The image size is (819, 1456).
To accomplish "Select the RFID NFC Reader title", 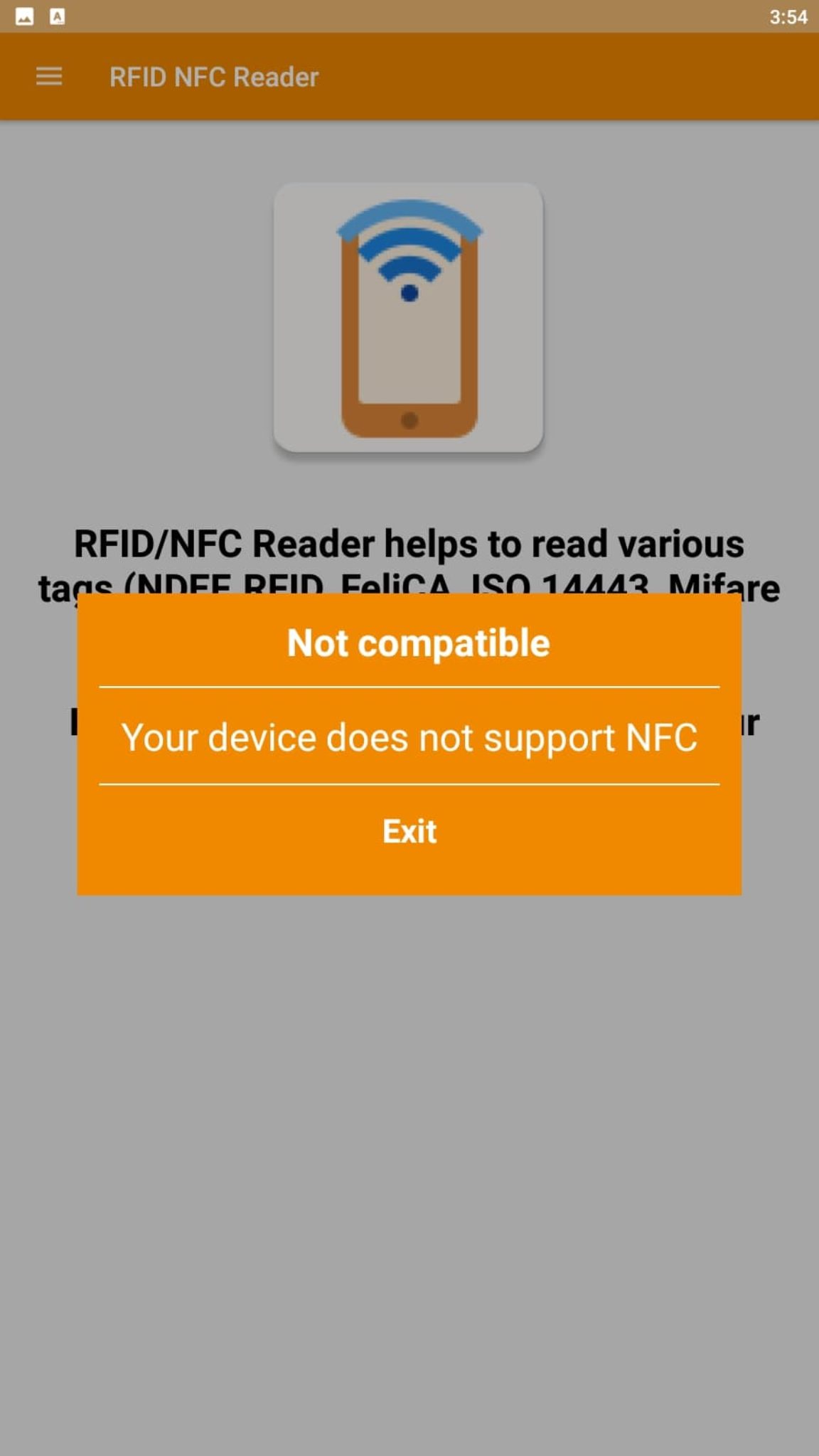I will pos(213,77).
